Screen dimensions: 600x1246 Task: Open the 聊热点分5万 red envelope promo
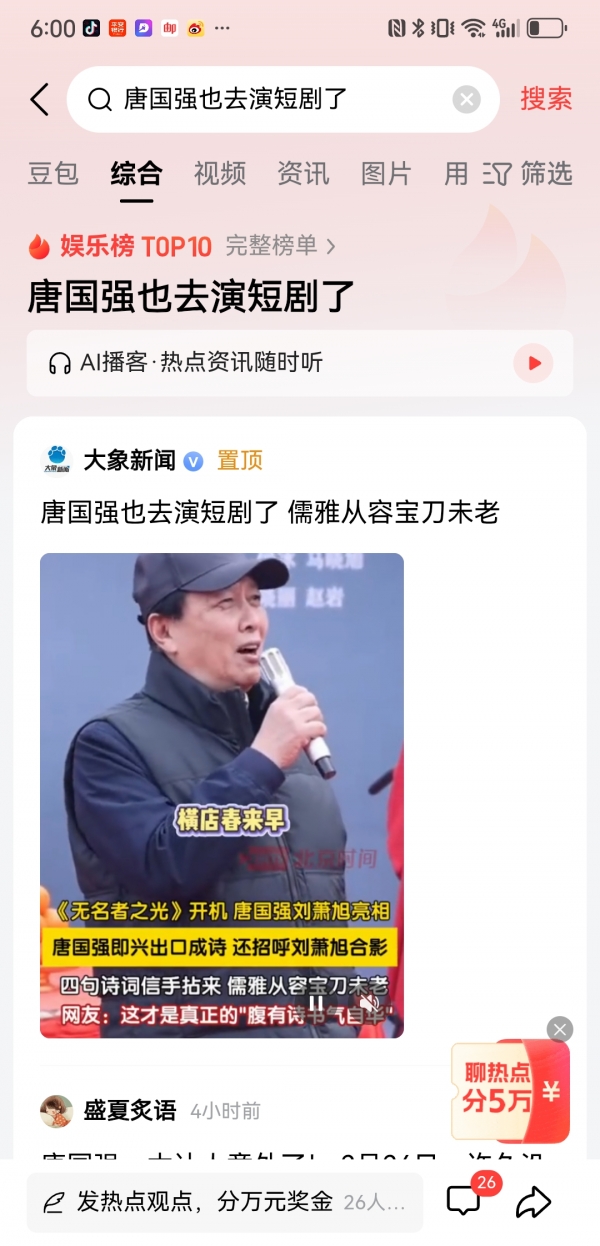coord(510,1090)
